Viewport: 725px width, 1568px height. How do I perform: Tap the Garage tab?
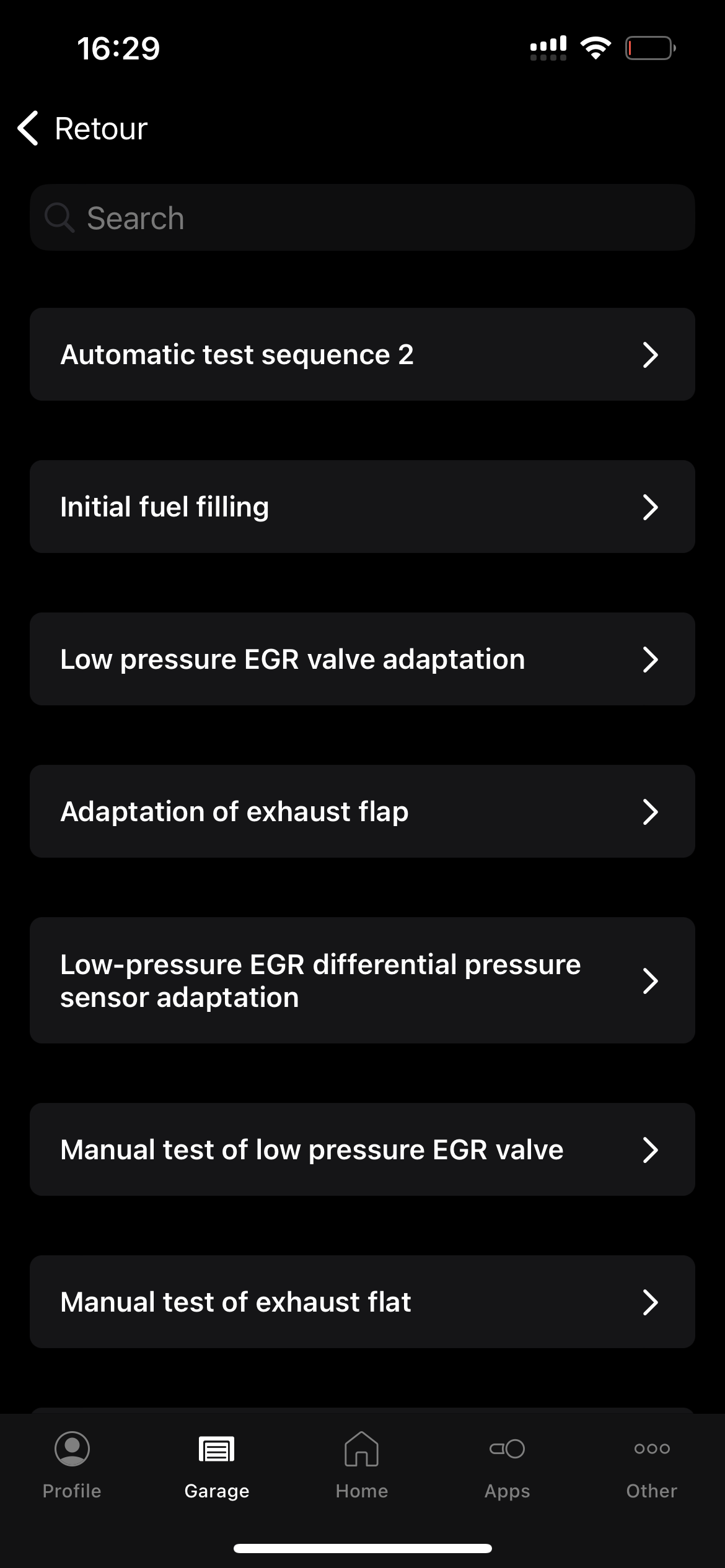217,1465
